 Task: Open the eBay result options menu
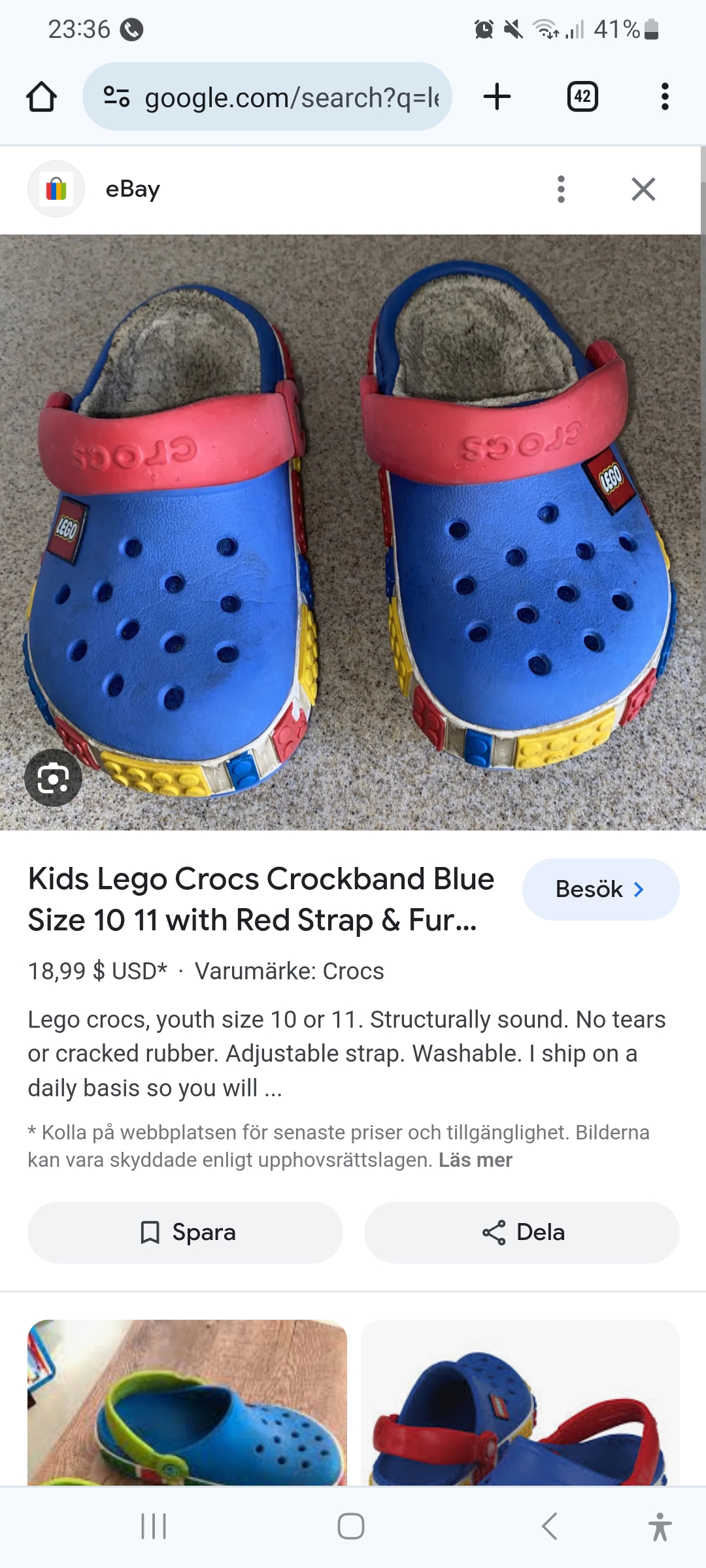(x=560, y=189)
